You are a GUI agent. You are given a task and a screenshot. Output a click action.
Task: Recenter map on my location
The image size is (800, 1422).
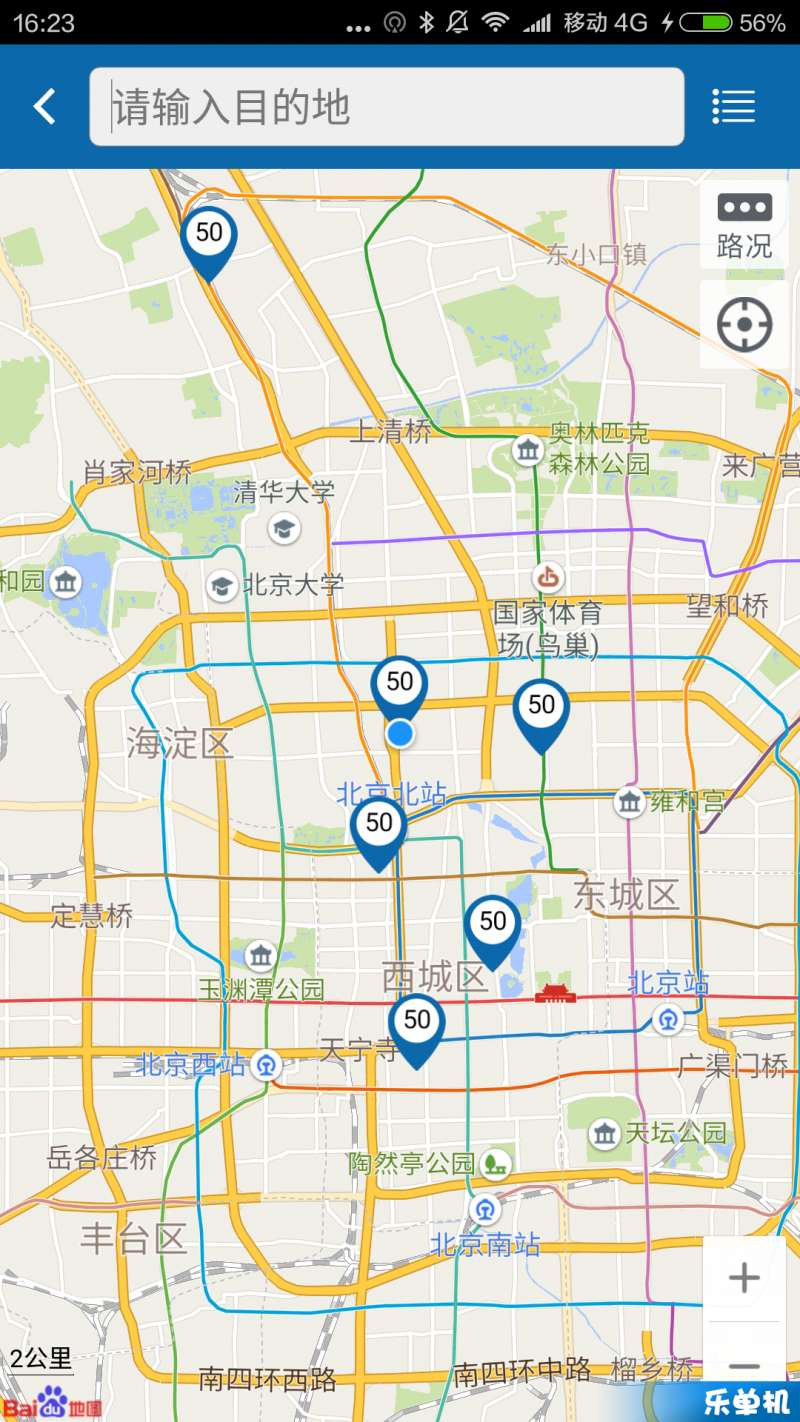coord(745,324)
